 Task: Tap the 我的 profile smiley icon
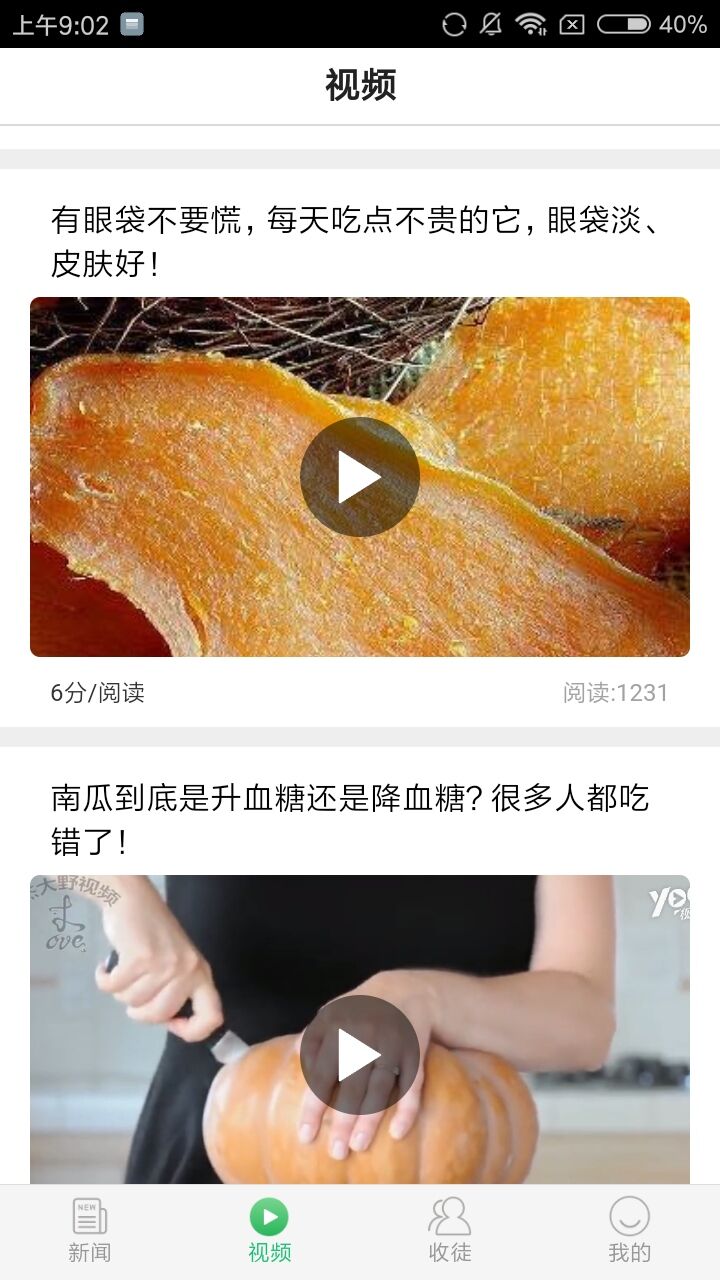click(629, 1217)
